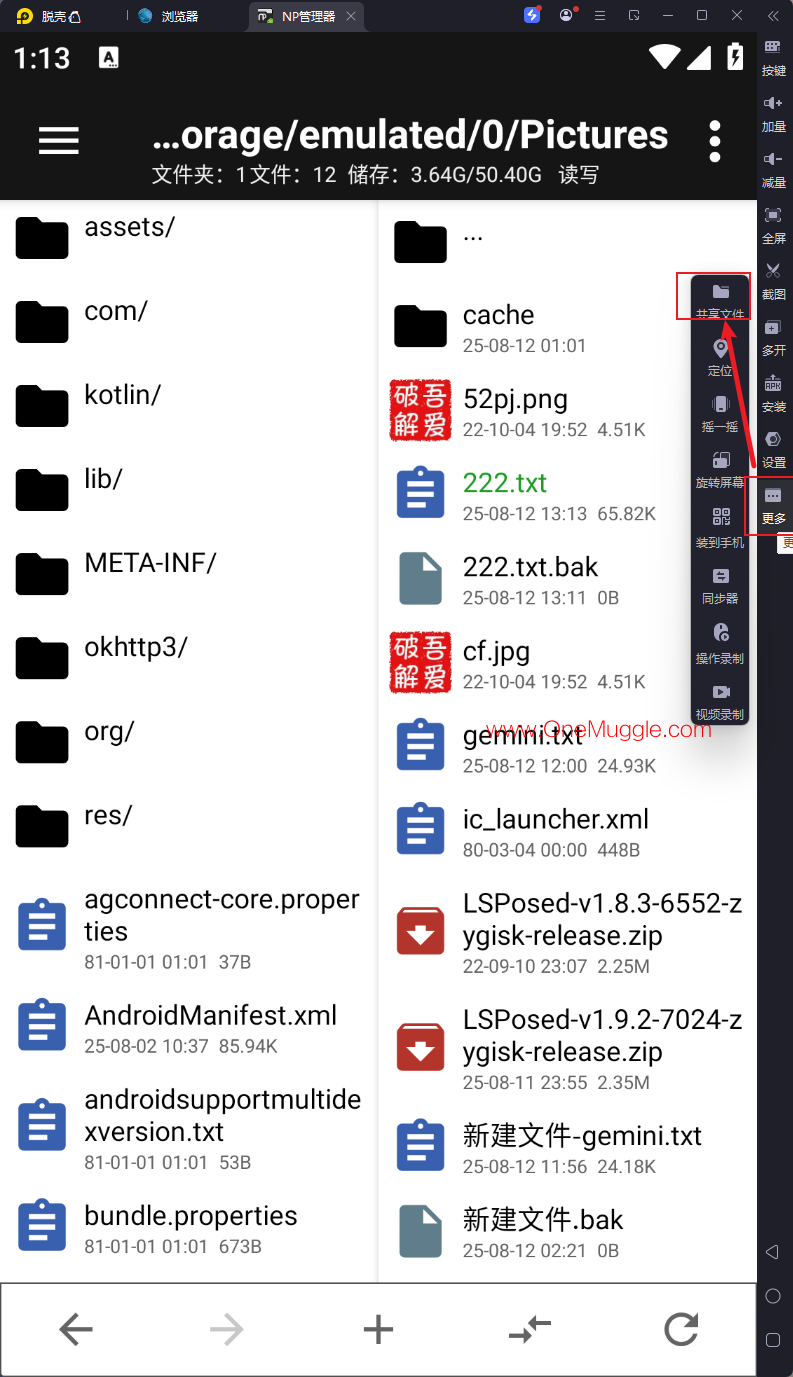Open the META-INF/ folder
Image resolution: width=793 pixels, height=1377 pixels.
click(150, 564)
